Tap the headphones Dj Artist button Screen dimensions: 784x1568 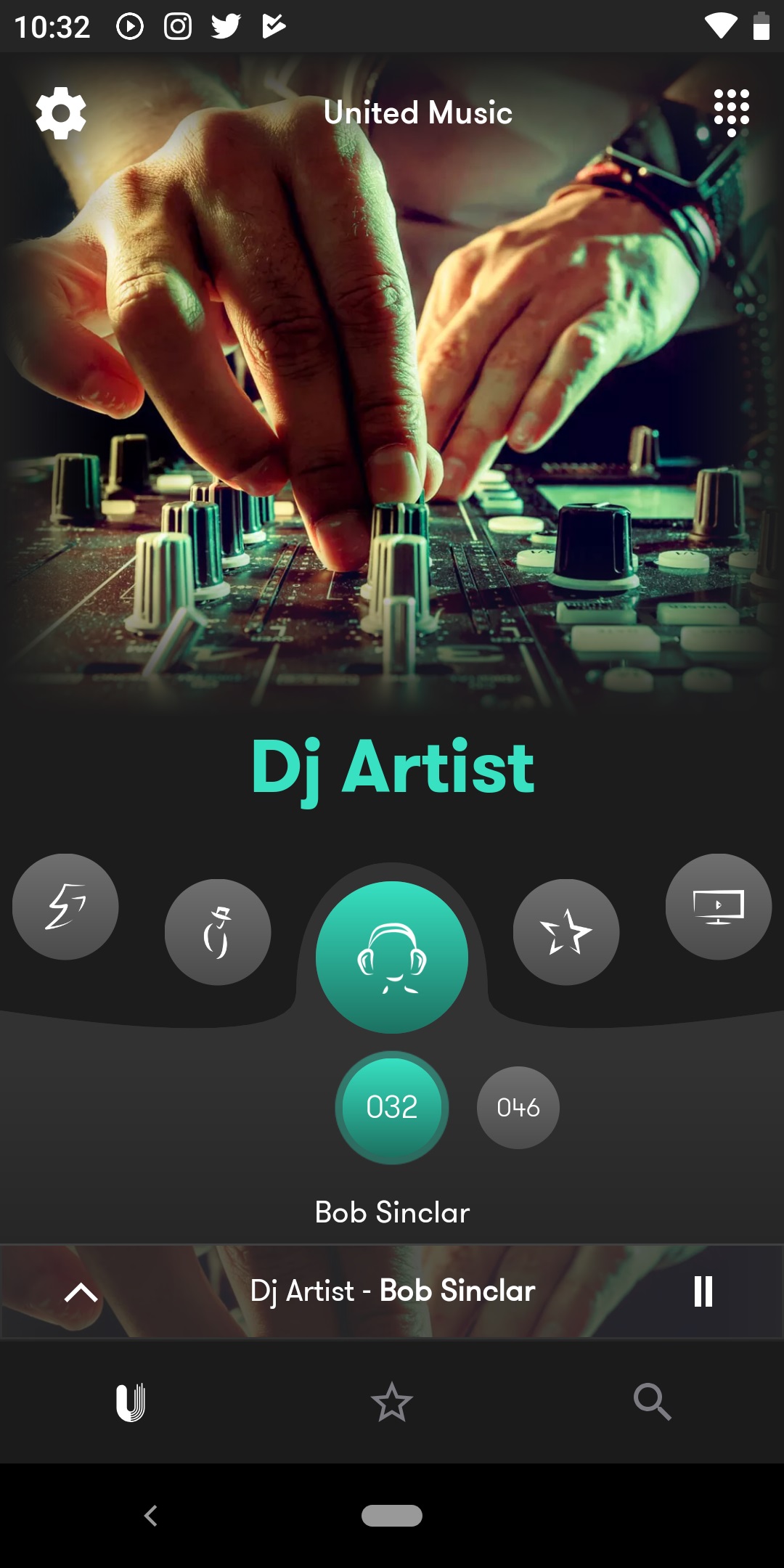click(x=392, y=957)
